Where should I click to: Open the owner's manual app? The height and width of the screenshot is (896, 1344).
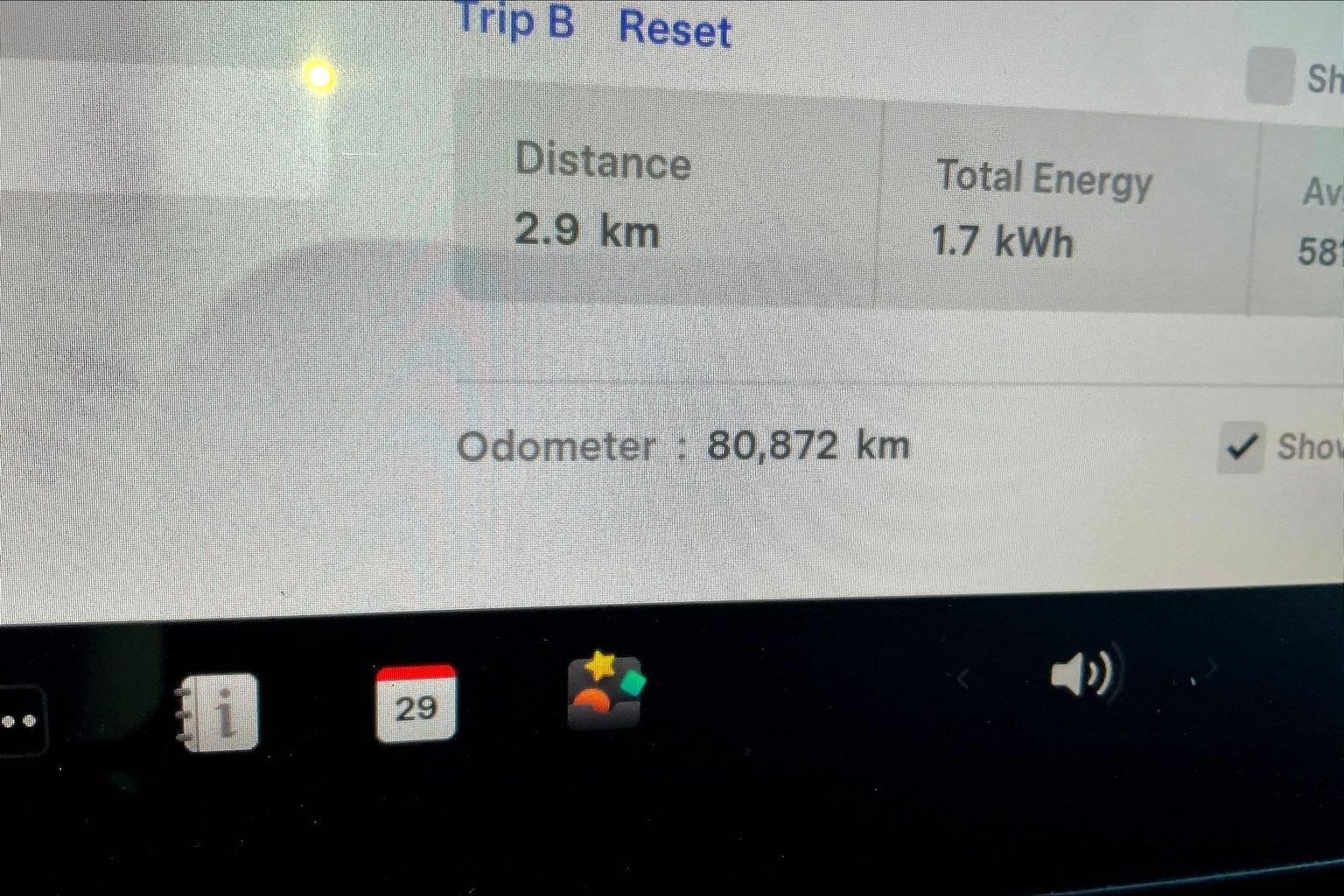coord(219,711)
